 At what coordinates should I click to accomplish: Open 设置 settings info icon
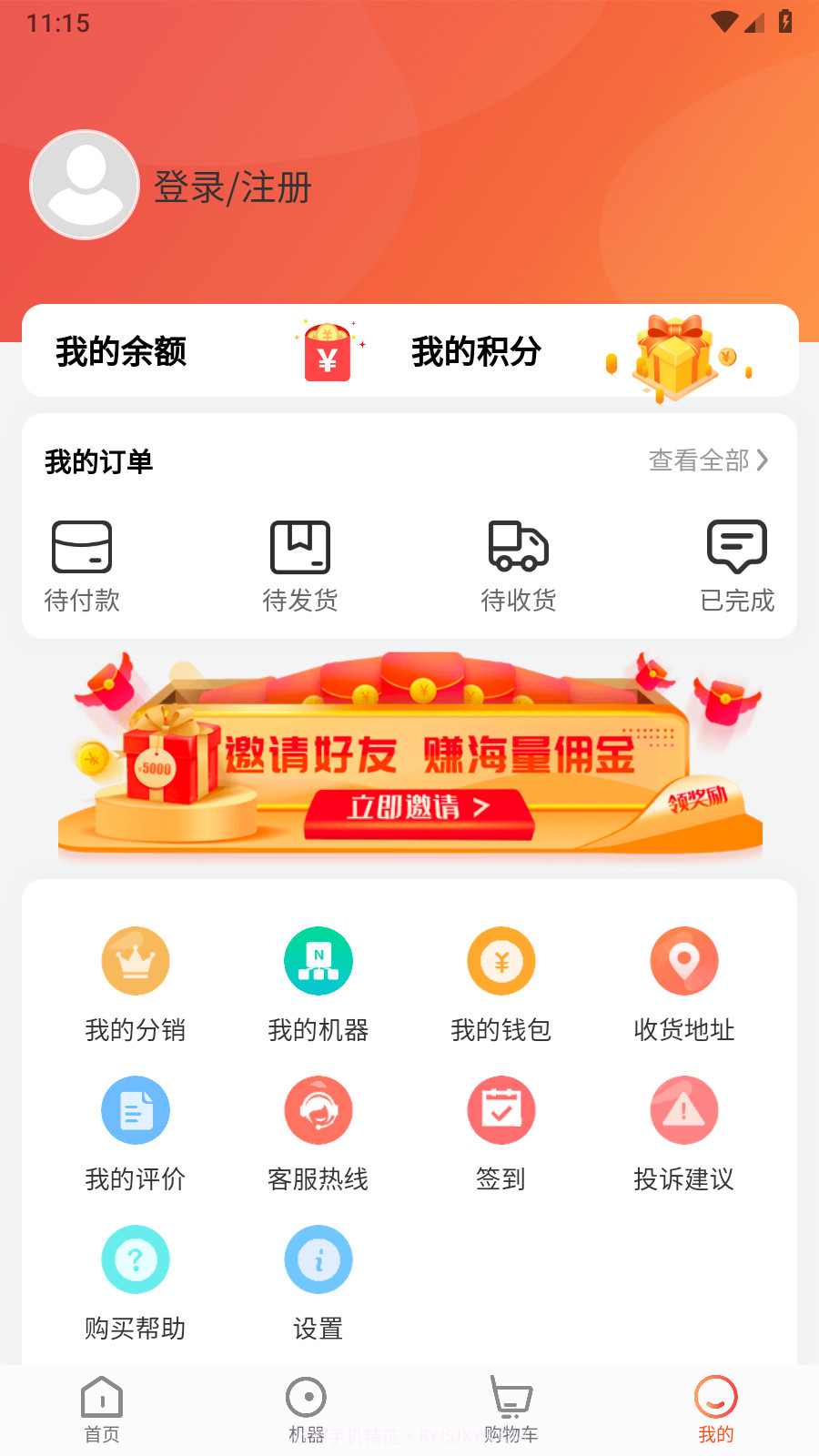[x=318, y=1259]
